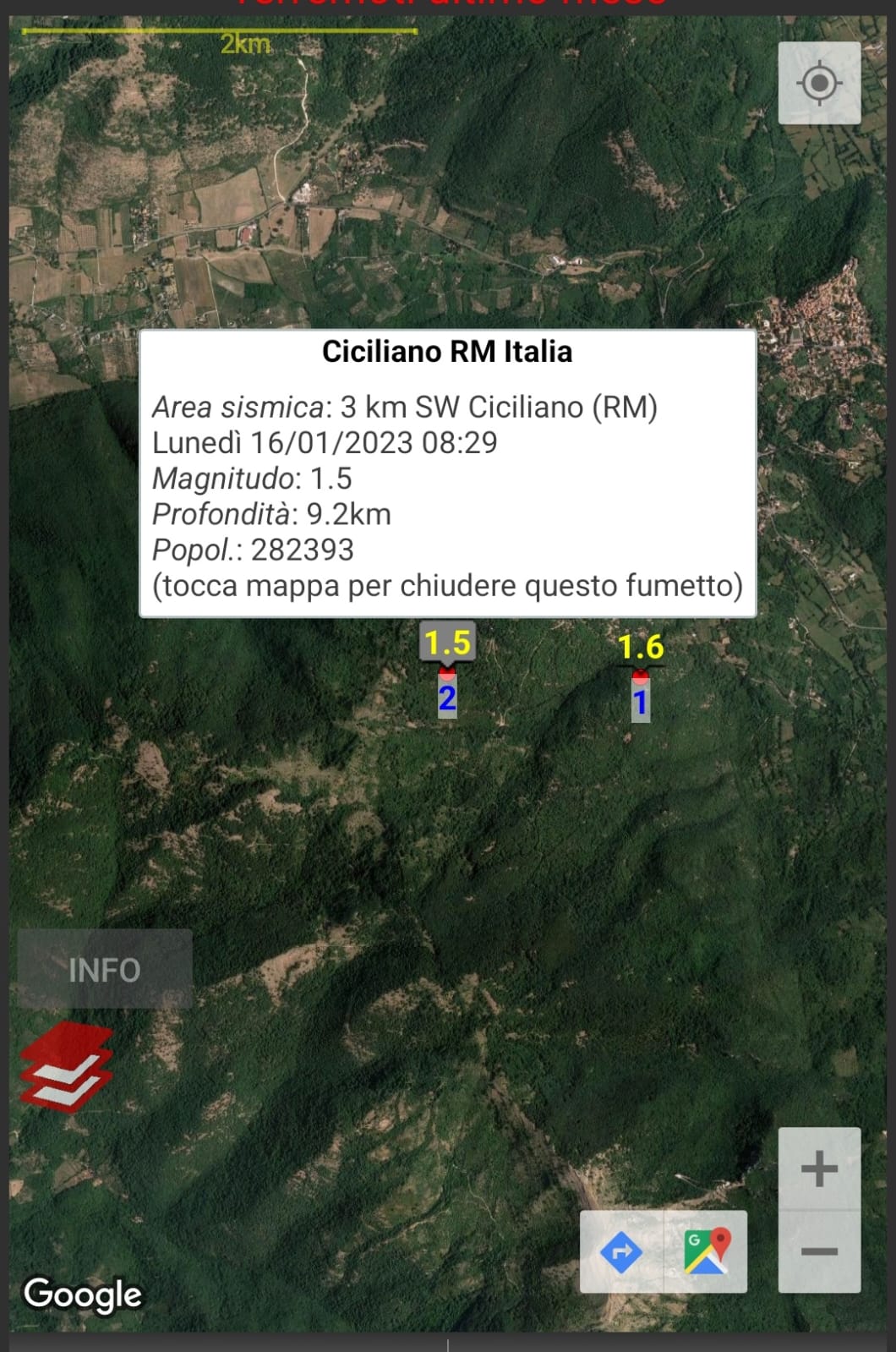
Task: Open the INFO button
Action: [x=105, y=969]
